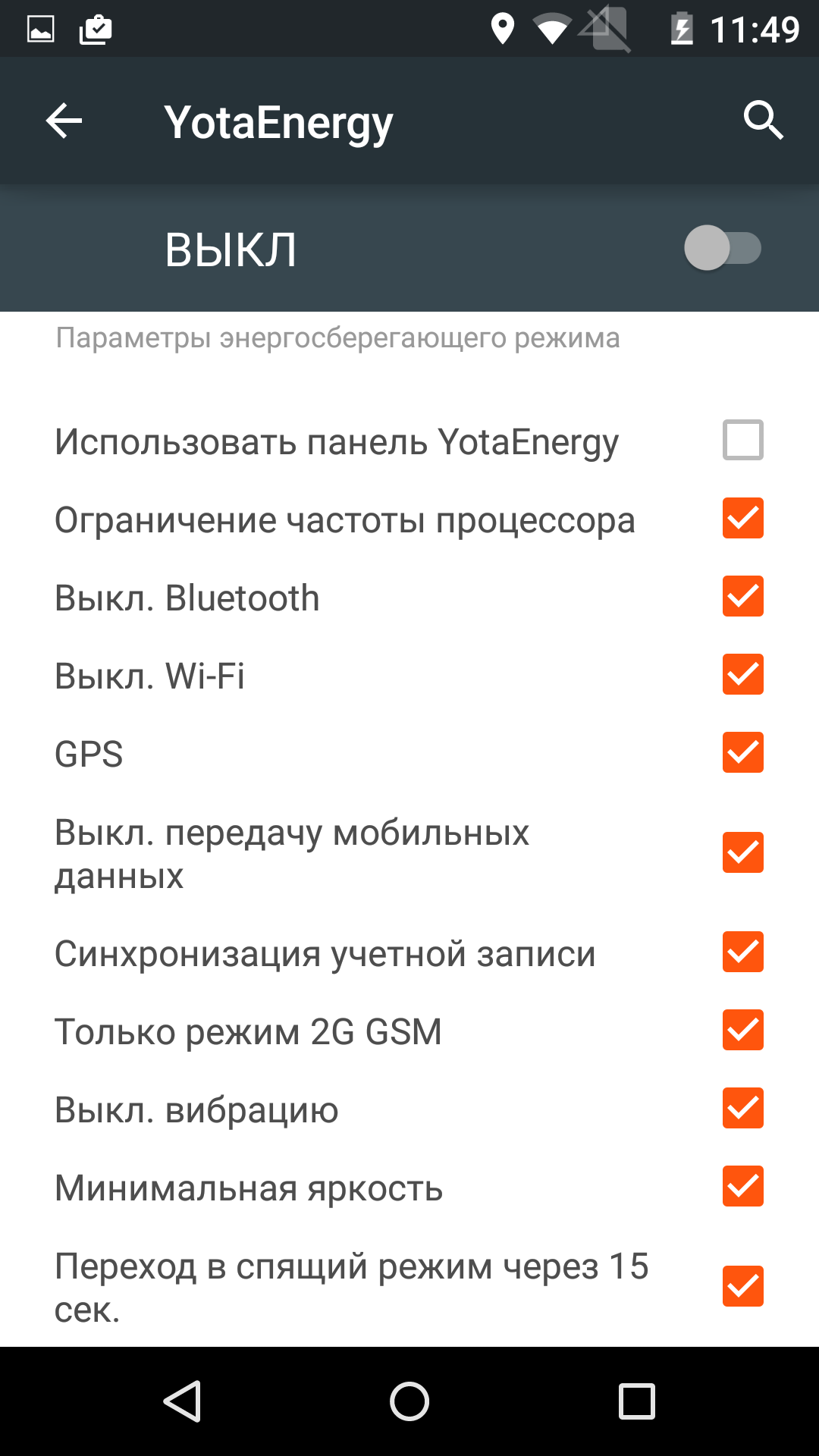Uncheck Выкл. вибрацию option
The image size is (819, 1456).
coord(742,1108)
